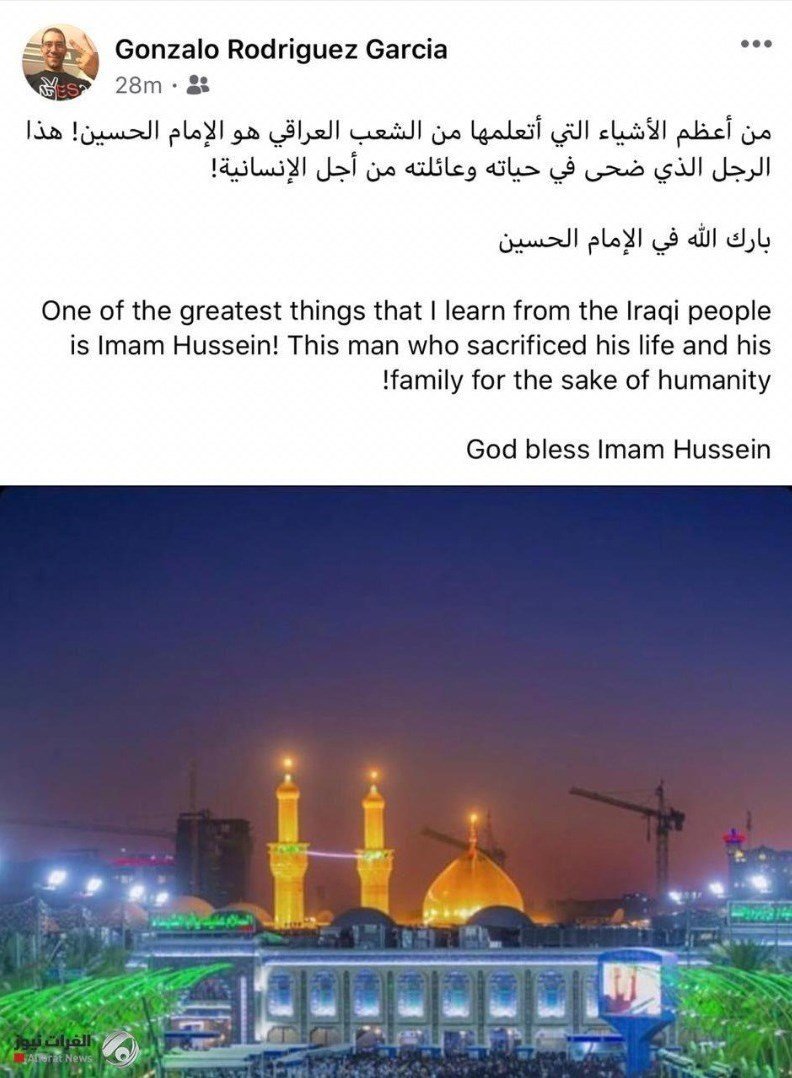The image size is (792, 1078).
Task: Open Gonzalo Rodriguez Garcia's profile picture
Action: (60, 60)
